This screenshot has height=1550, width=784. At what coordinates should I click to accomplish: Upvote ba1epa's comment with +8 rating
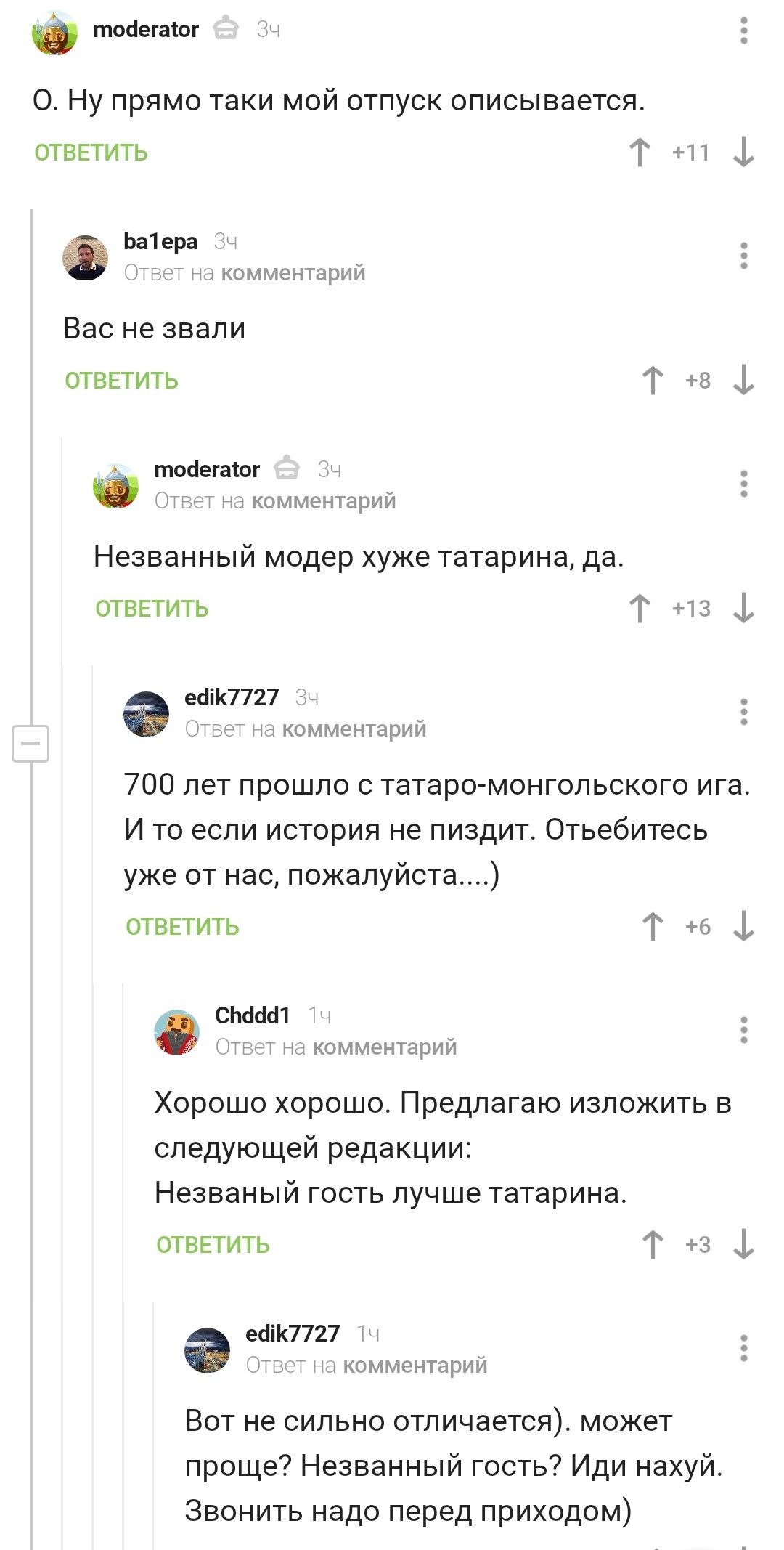tap(653, 381)
